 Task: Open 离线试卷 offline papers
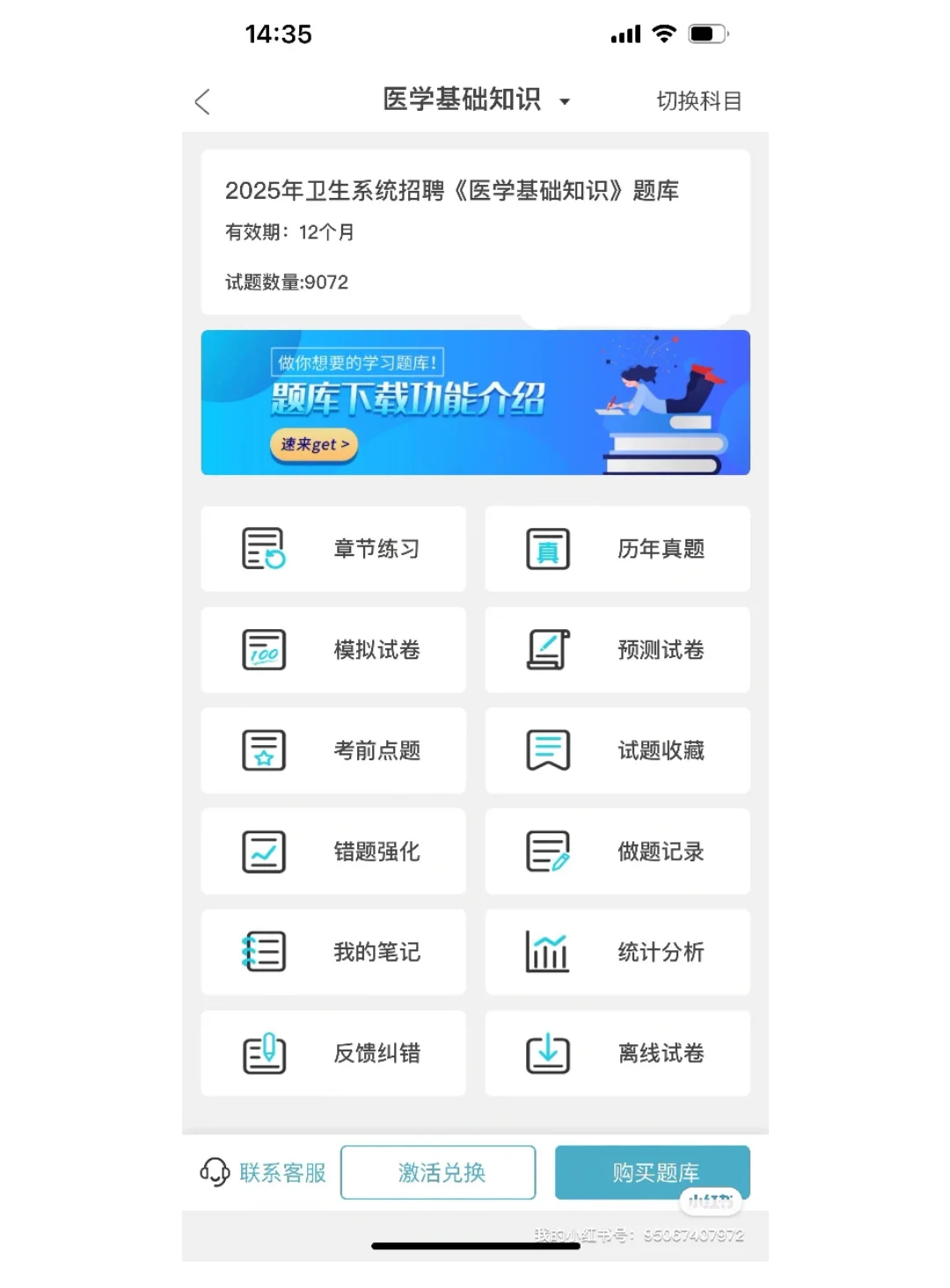pyautogui.click(x=617, y=1053)
